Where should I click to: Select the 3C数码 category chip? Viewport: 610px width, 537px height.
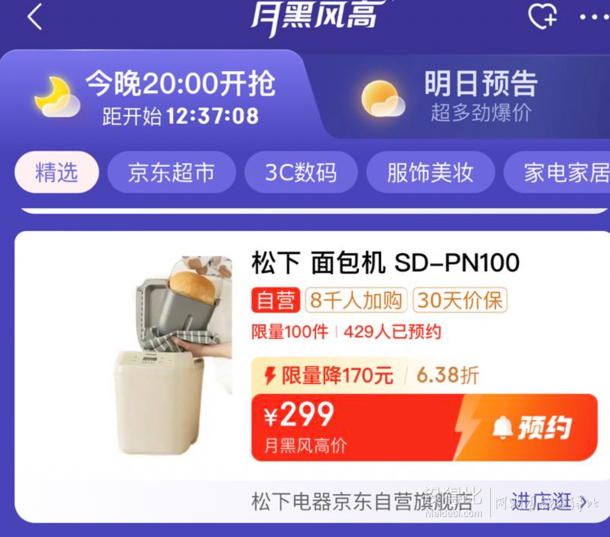[x=300, y=172]
